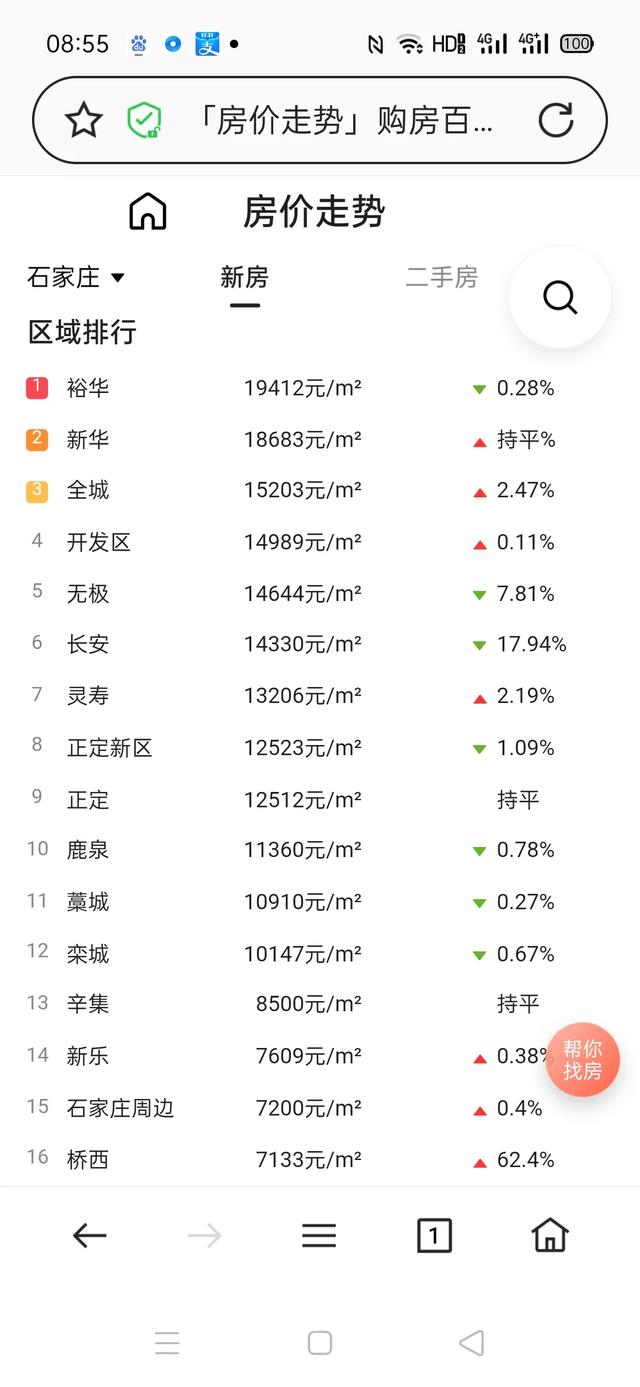Bookmark this page with the star icon
640x1387 pixels.
pos(84,121)
